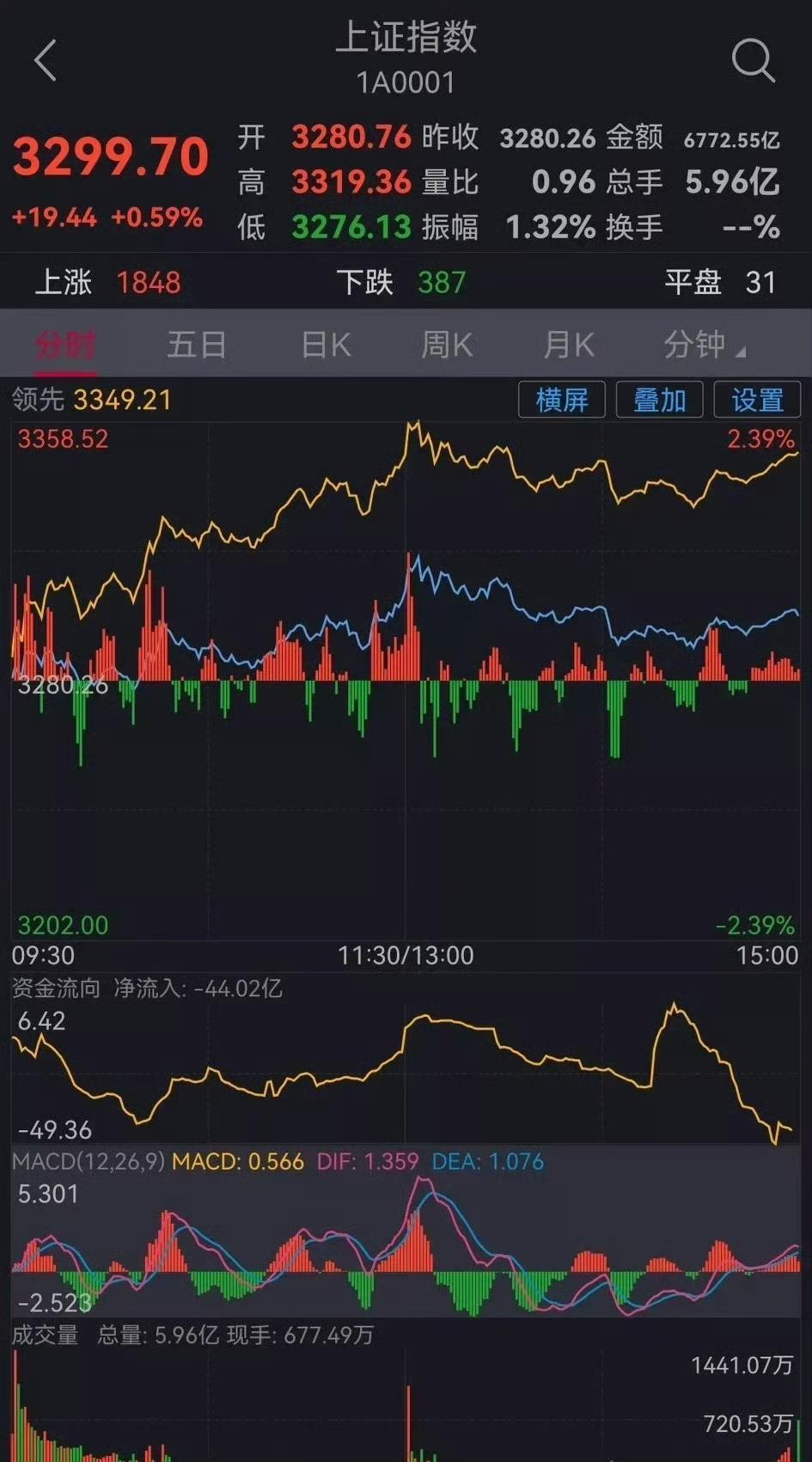Select the 周K chart tab

[447, 345]
